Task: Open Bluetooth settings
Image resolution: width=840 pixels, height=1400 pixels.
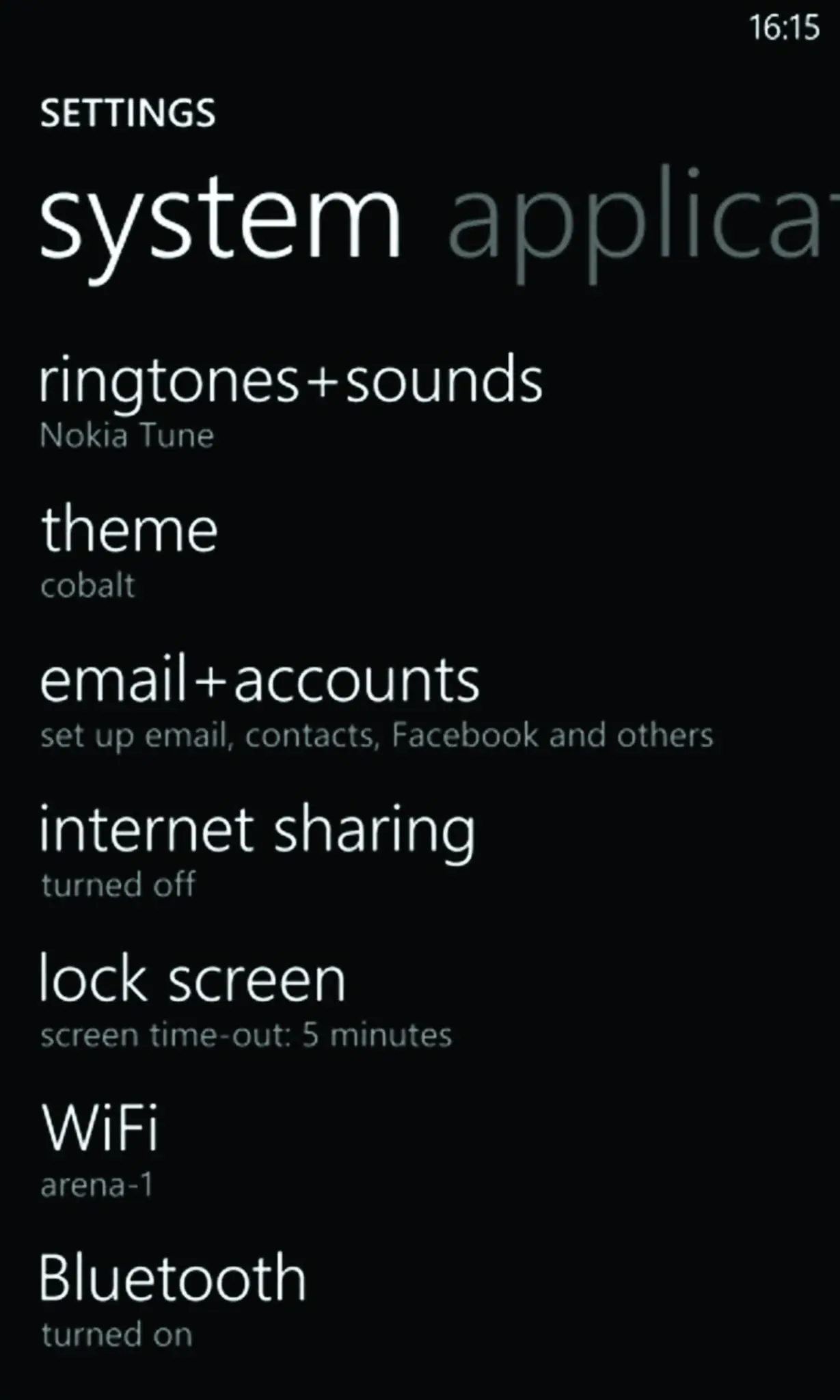Action: pos(172,1300)
